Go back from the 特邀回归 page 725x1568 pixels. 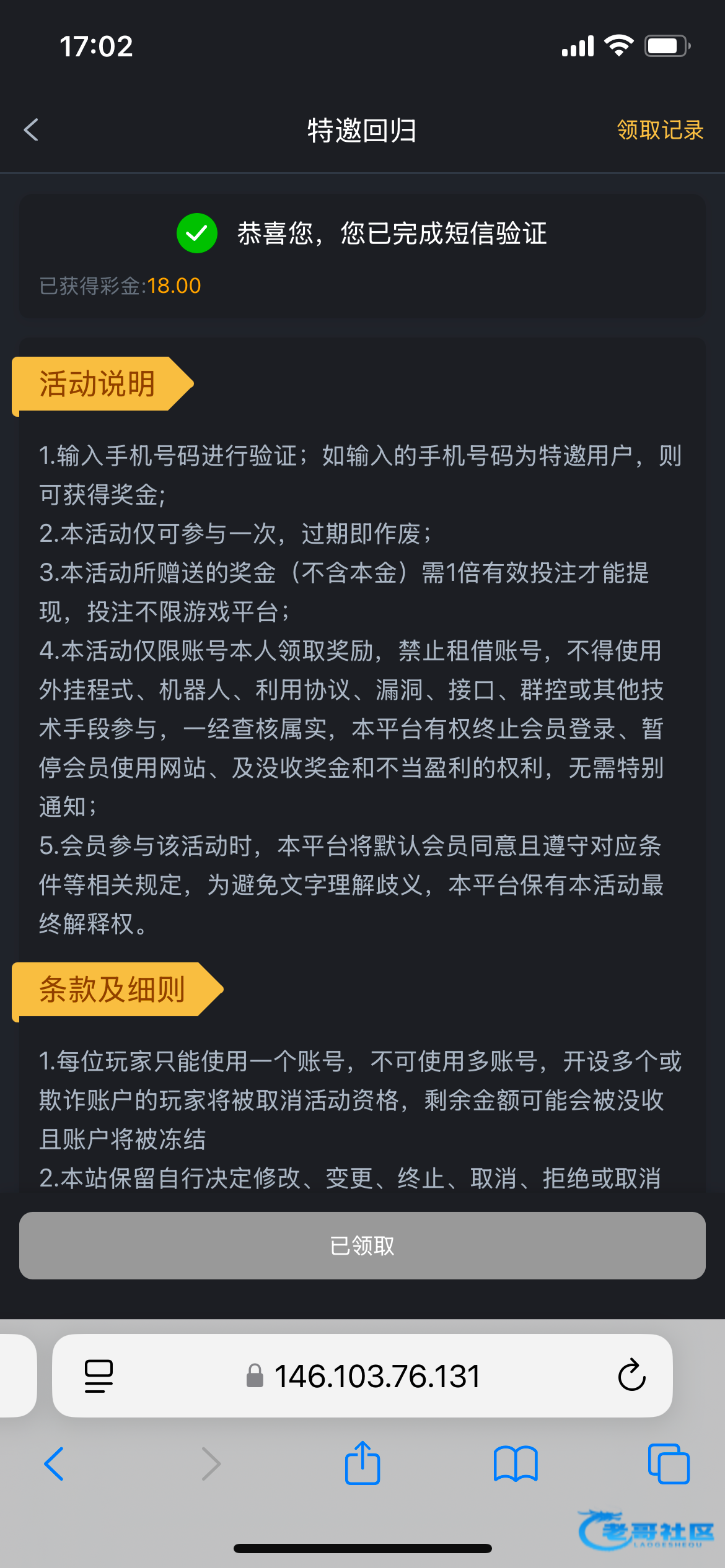point(31,130)
